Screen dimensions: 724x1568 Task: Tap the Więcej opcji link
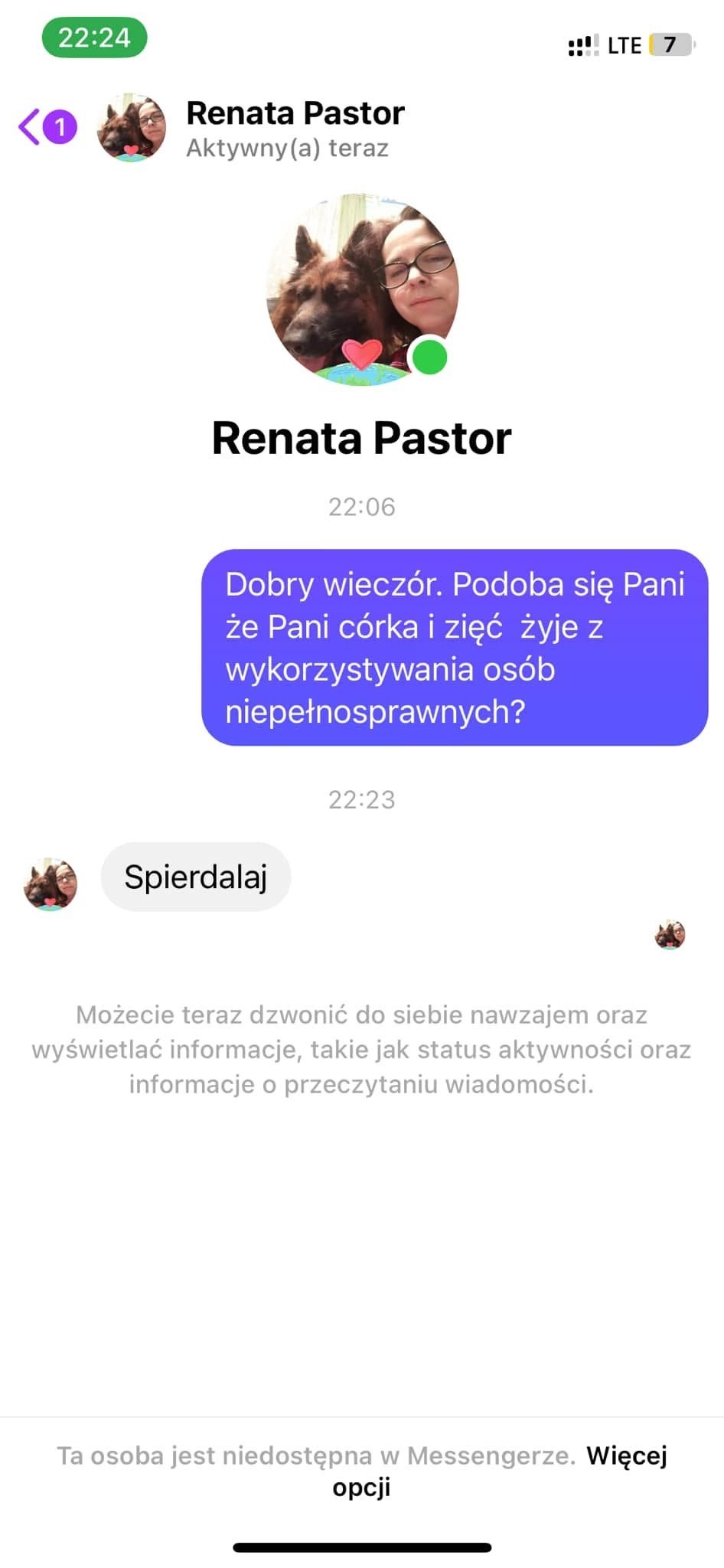click(x=626, y=1455)
